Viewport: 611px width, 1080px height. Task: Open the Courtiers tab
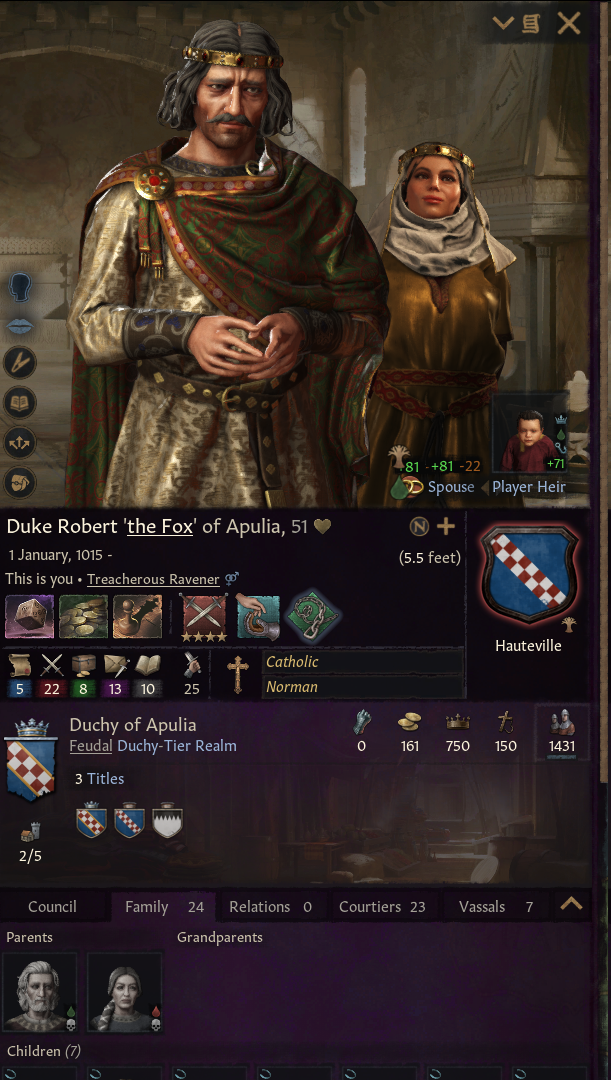tap(382, 907)
